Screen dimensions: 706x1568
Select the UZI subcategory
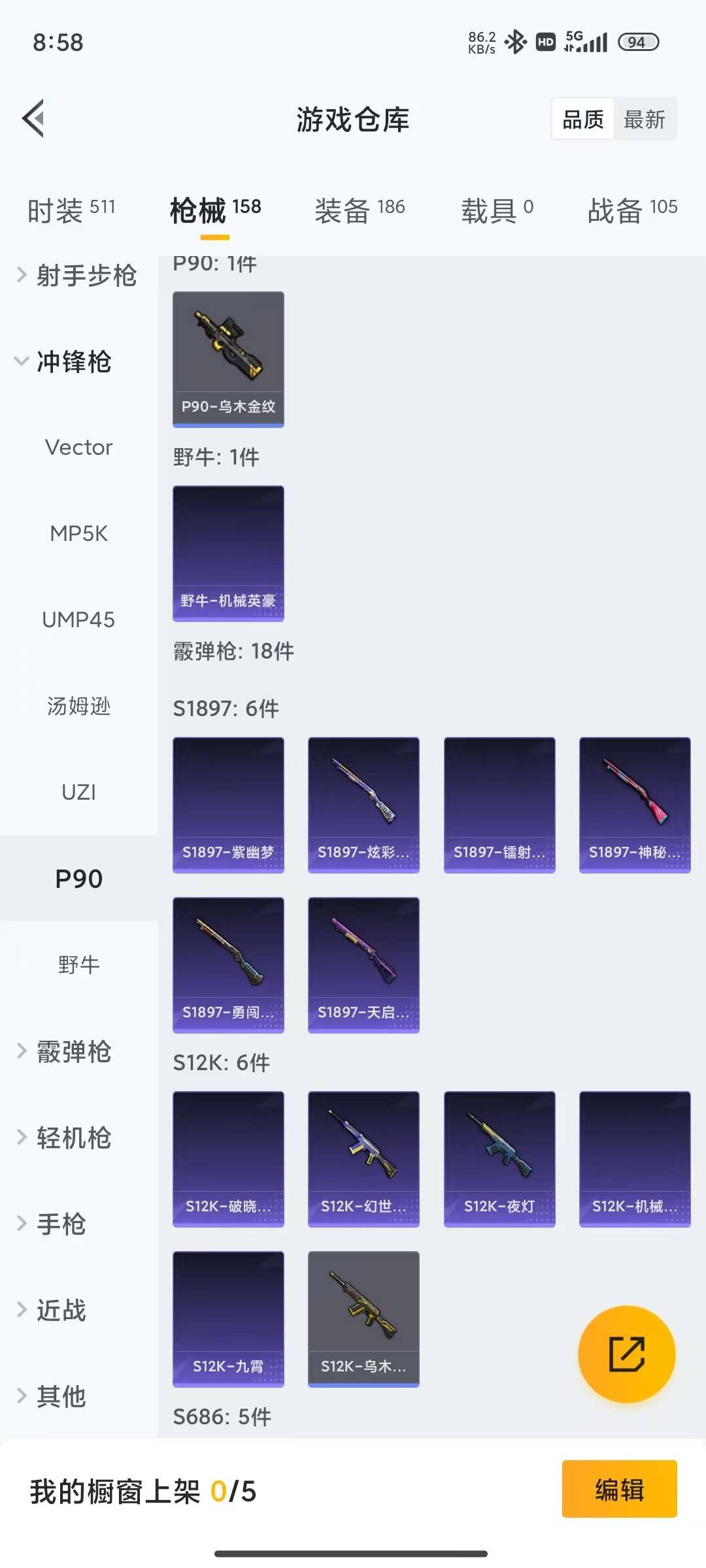(78, 792)
